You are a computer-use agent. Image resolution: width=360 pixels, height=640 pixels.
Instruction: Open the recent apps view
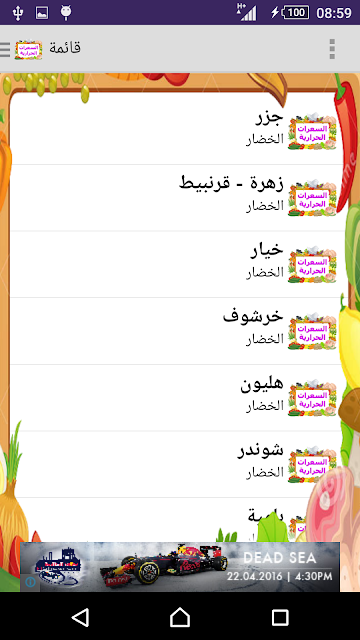point(280,617)
